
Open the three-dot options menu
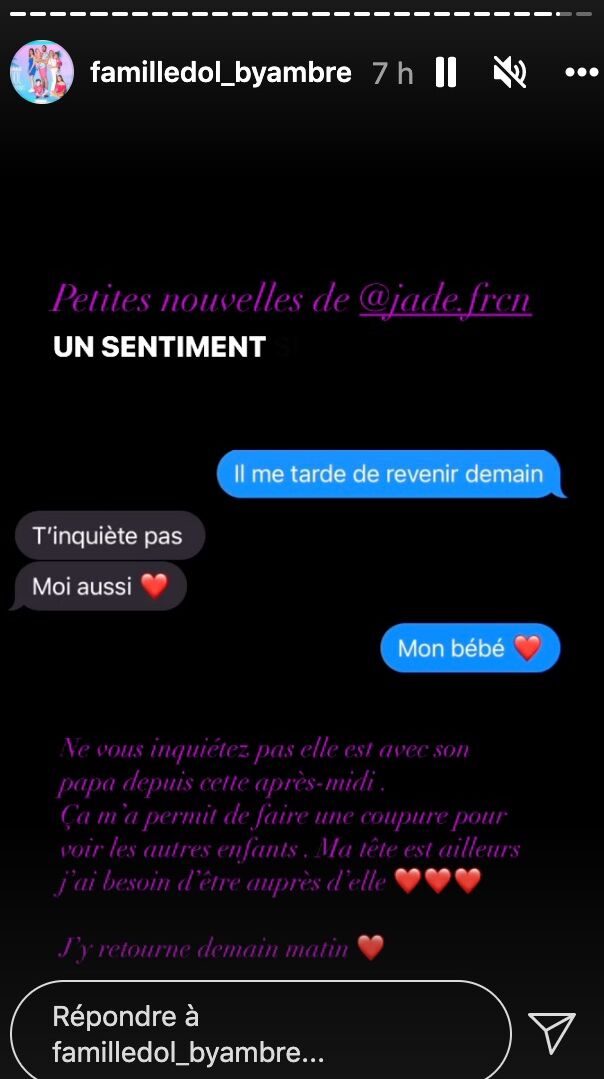[580, 73]
